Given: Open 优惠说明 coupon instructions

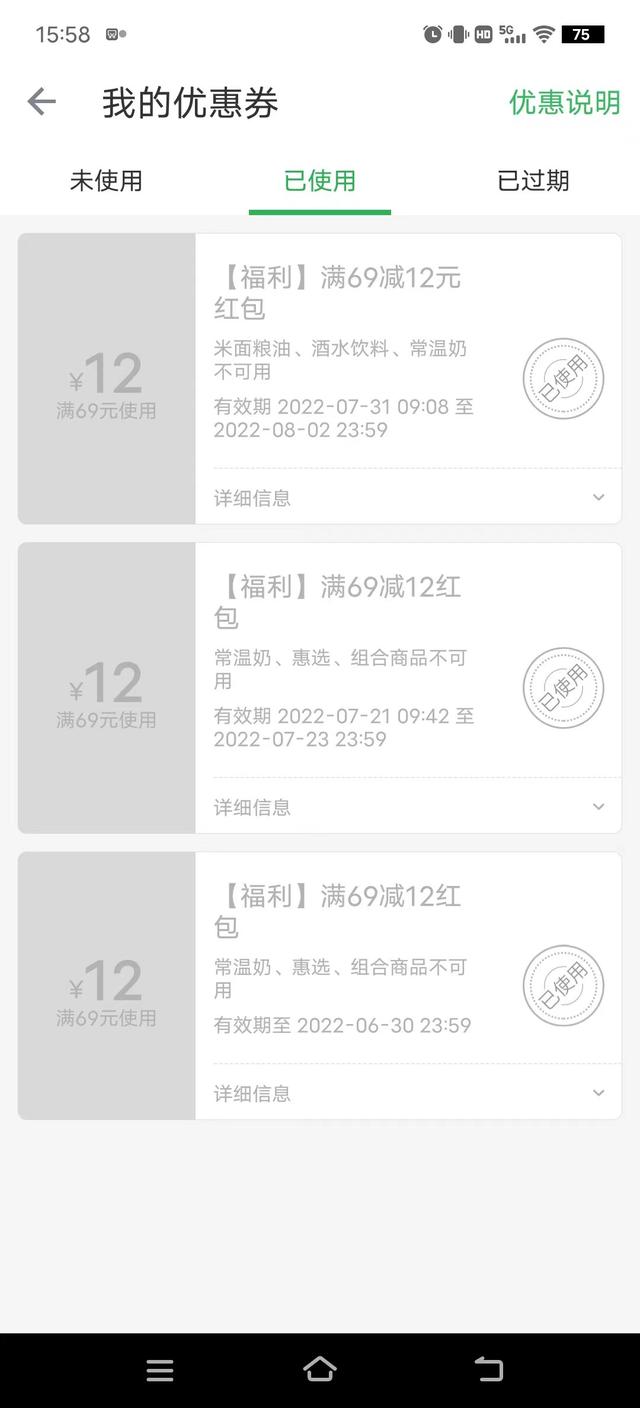Looking at the screenshot, I should pos(565,102).
